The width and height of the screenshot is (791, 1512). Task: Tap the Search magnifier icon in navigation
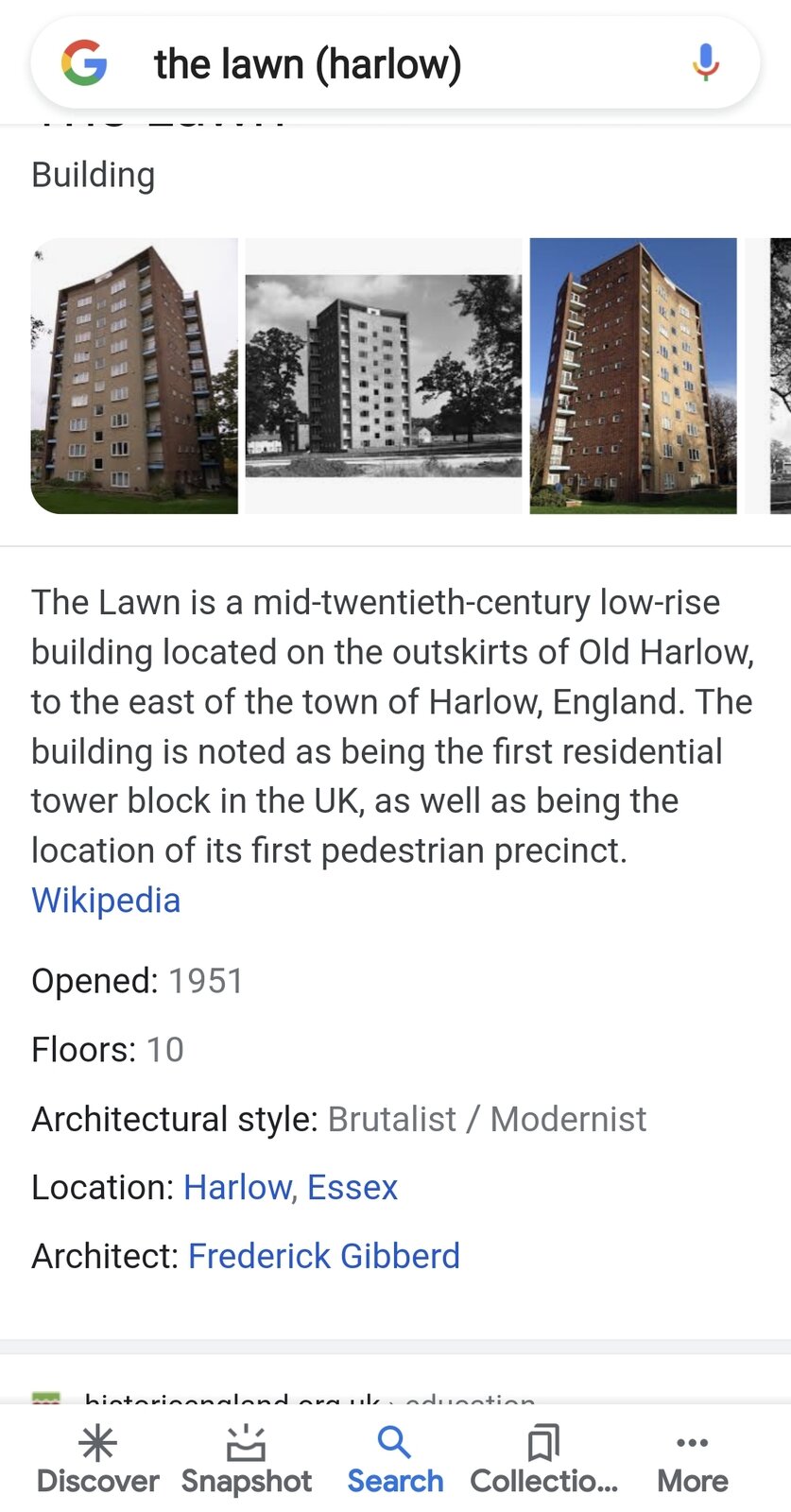tap(394, 1443)
